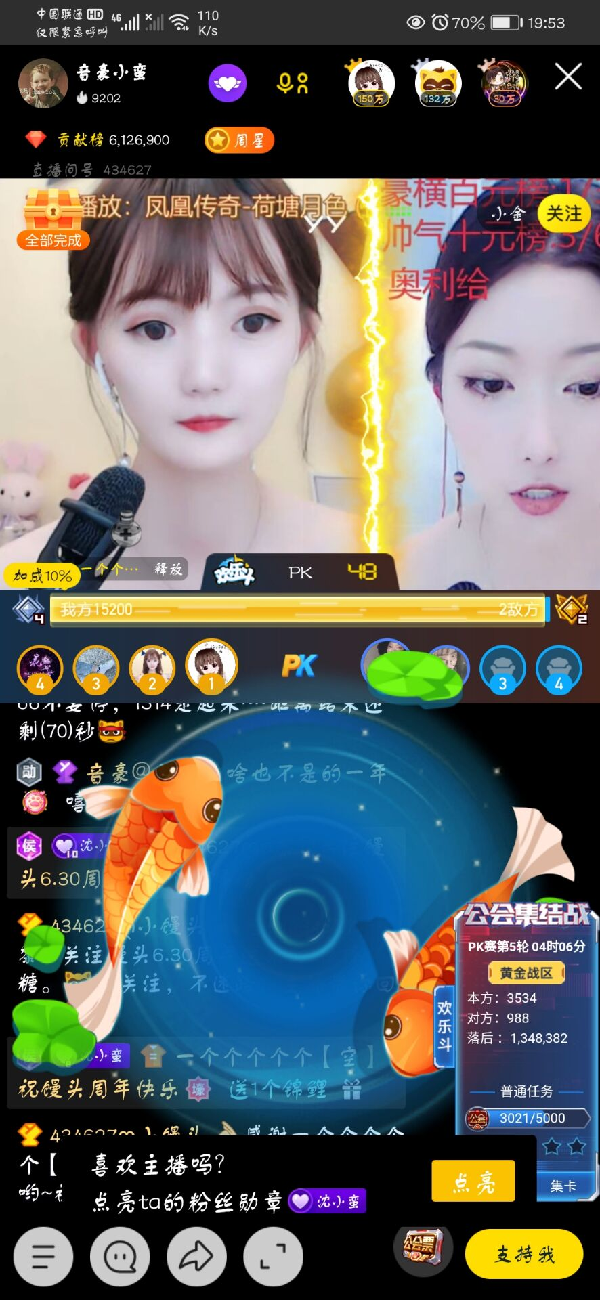Viewport: 600px width, 1300px height.
Task: Tap 支持我 to support the streamer
Action: (524, 1255)
